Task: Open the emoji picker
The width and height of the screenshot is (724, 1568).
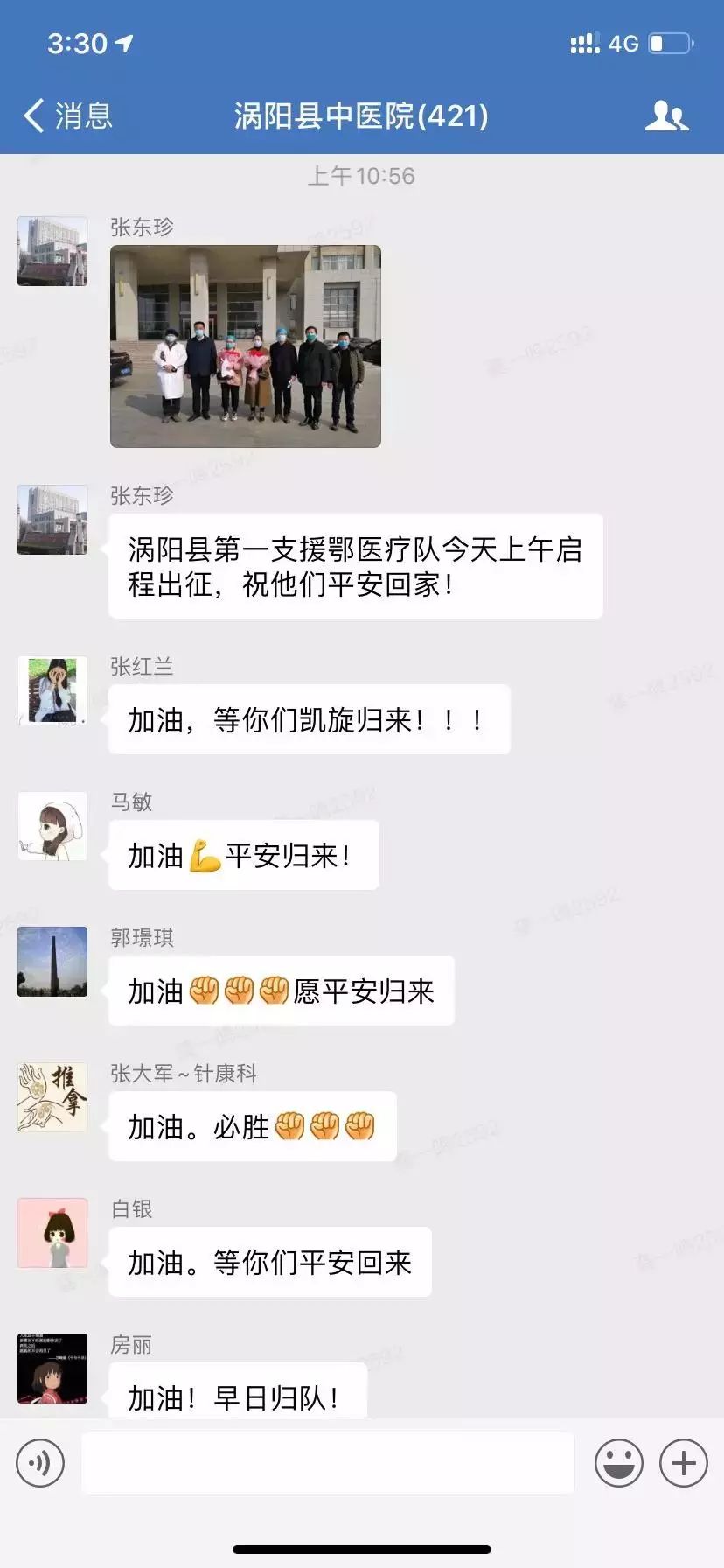Action: coord(618,1462)
